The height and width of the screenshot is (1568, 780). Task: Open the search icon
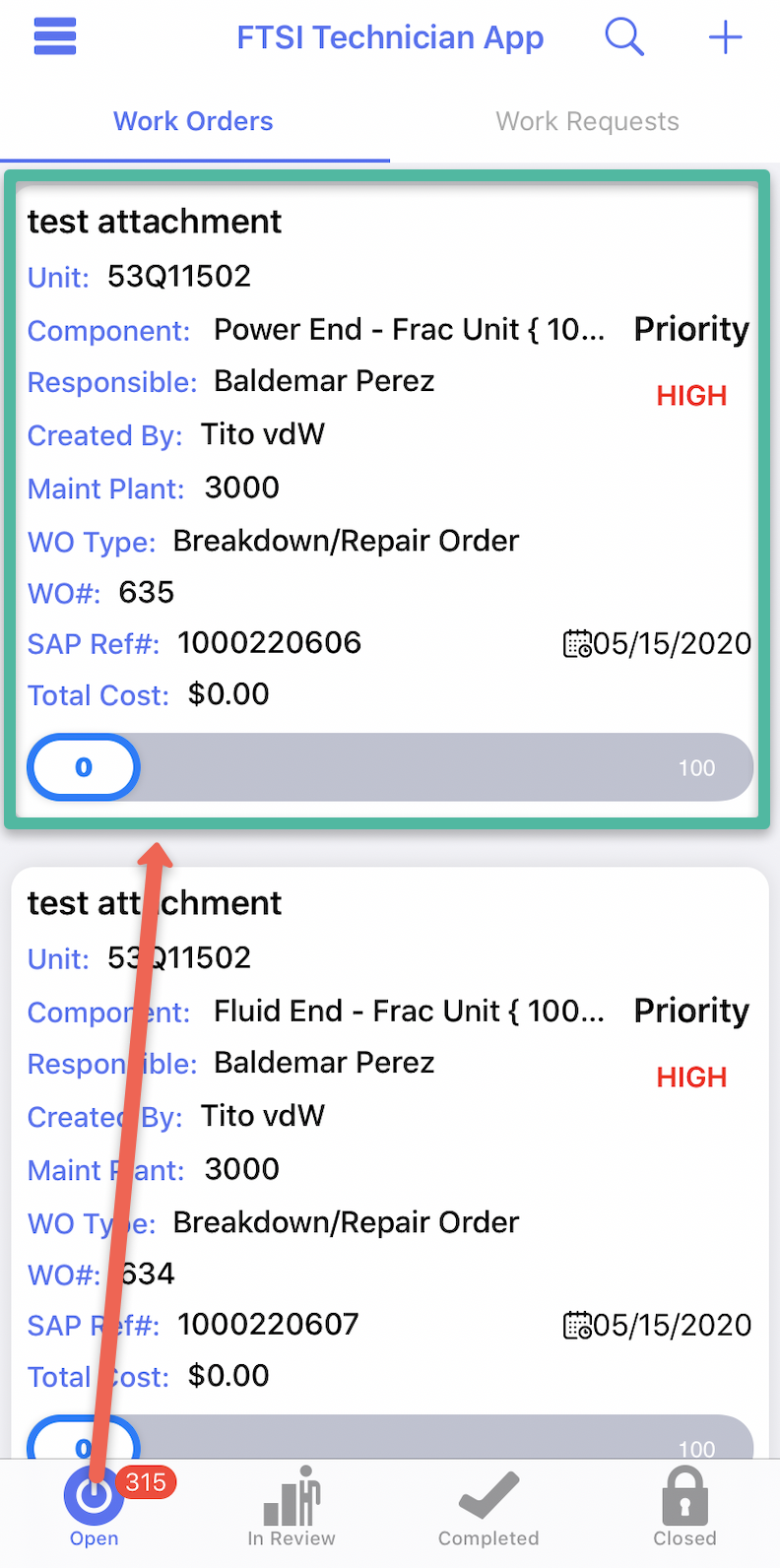624,37
